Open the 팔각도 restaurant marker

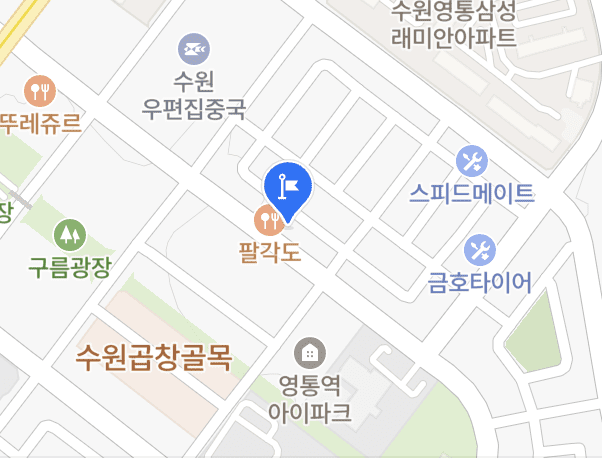click(268, 219)
